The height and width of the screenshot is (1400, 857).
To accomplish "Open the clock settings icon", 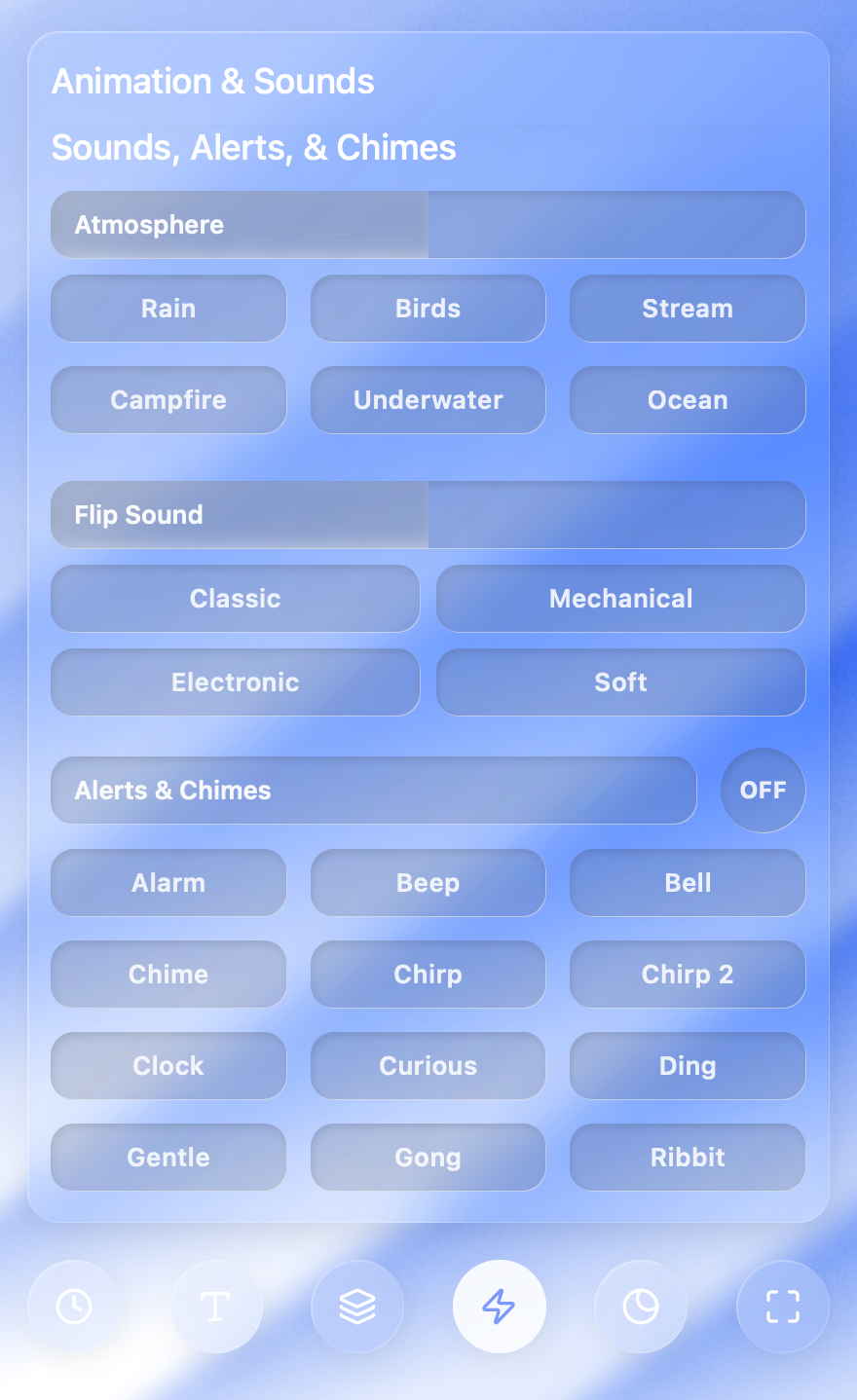I will 75,1307.
